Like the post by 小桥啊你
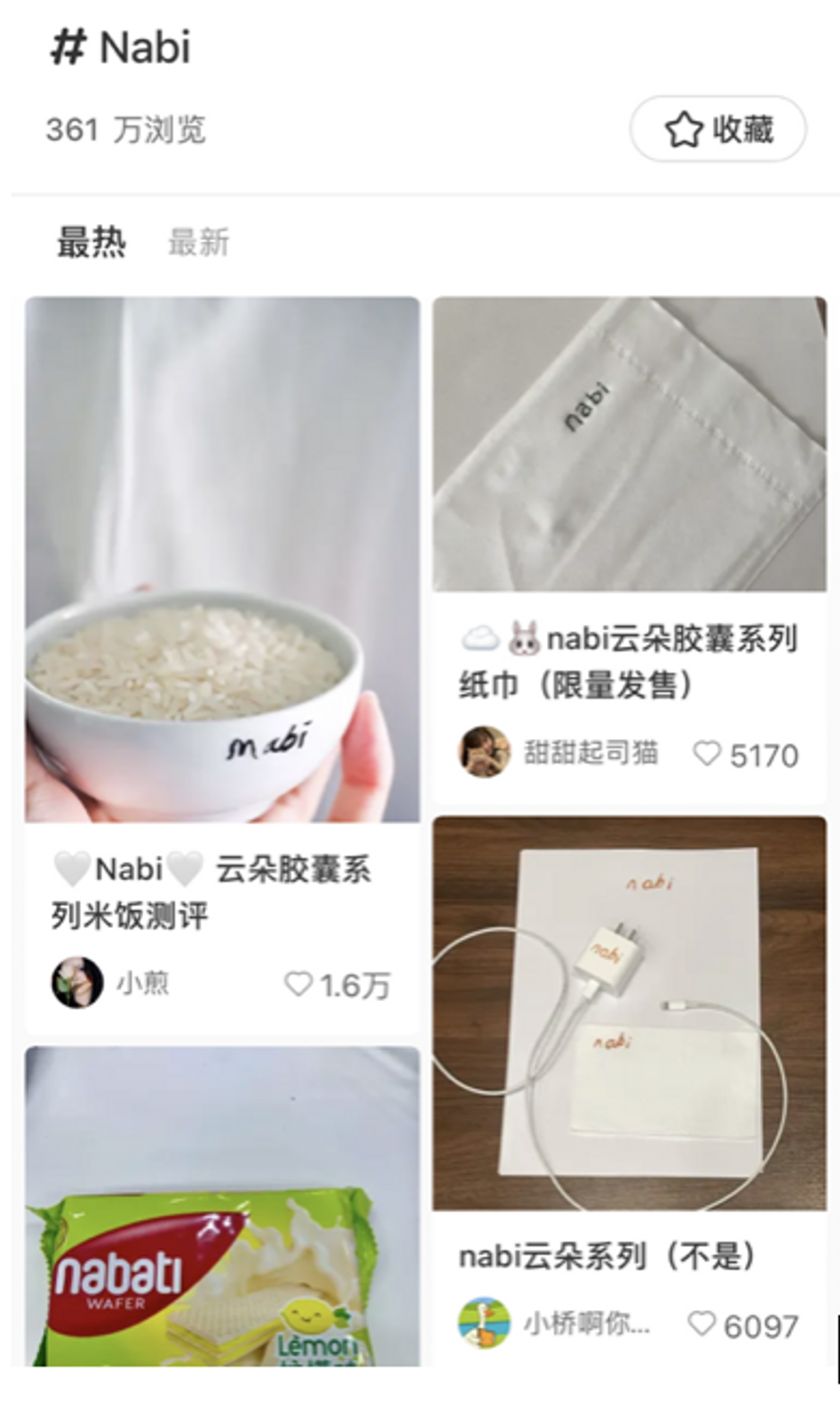This screenshot has height=1422, width=840. click(702, 1324)
